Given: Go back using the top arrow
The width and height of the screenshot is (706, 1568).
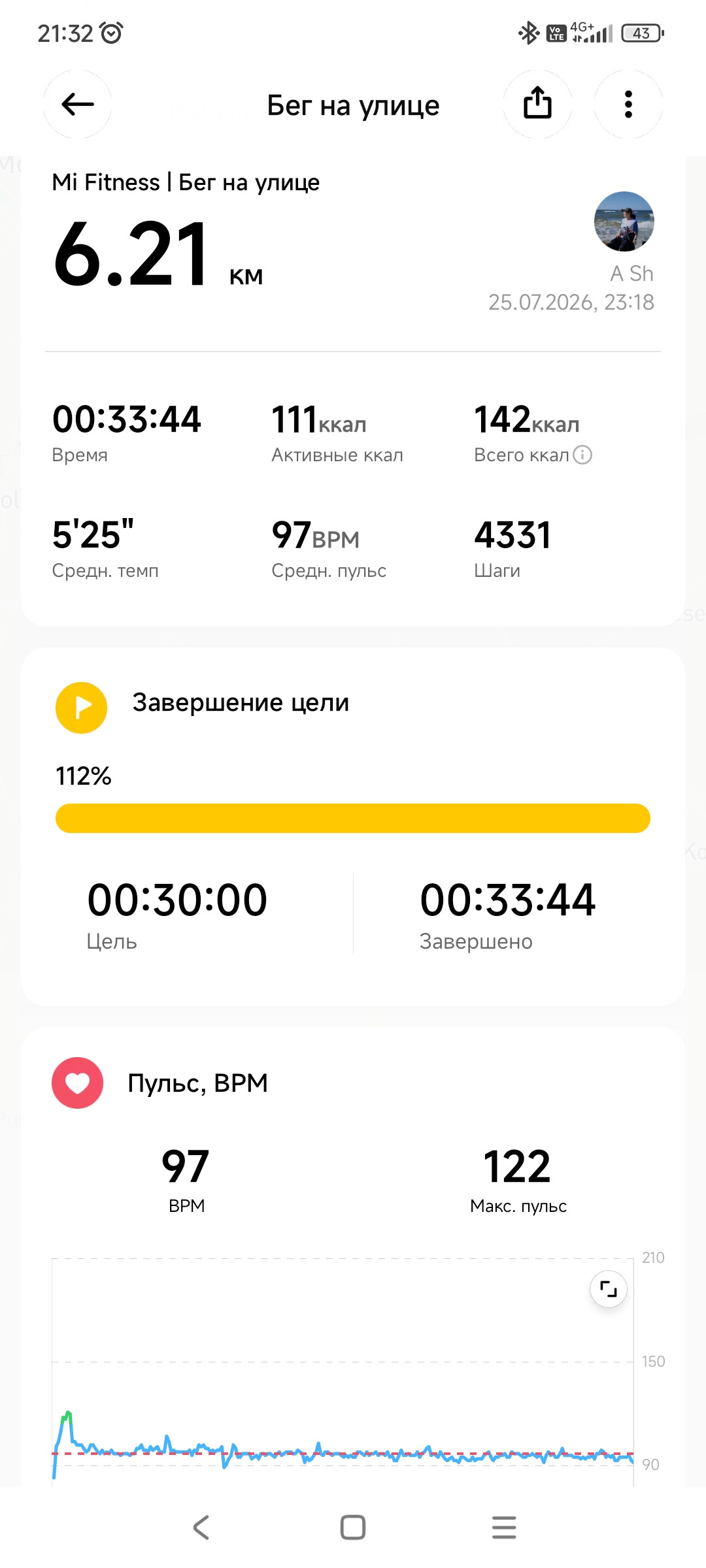Looking at the screenshot, I should [x=77, y=105].
